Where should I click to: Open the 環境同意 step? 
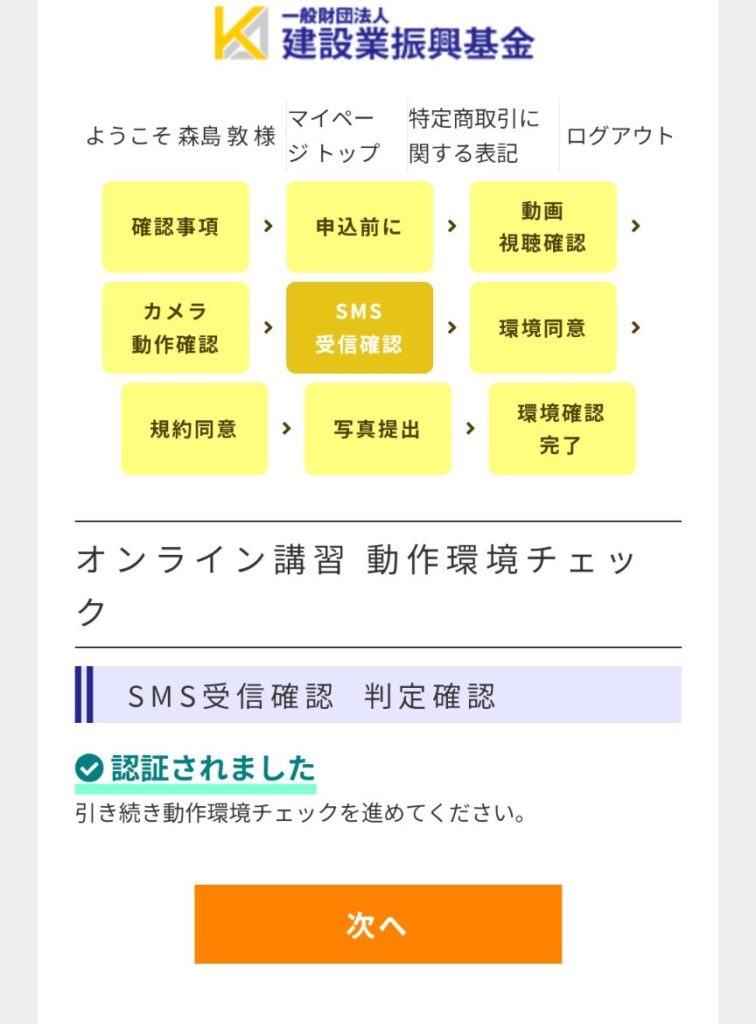pyautogui.click(x=543, y=328)
